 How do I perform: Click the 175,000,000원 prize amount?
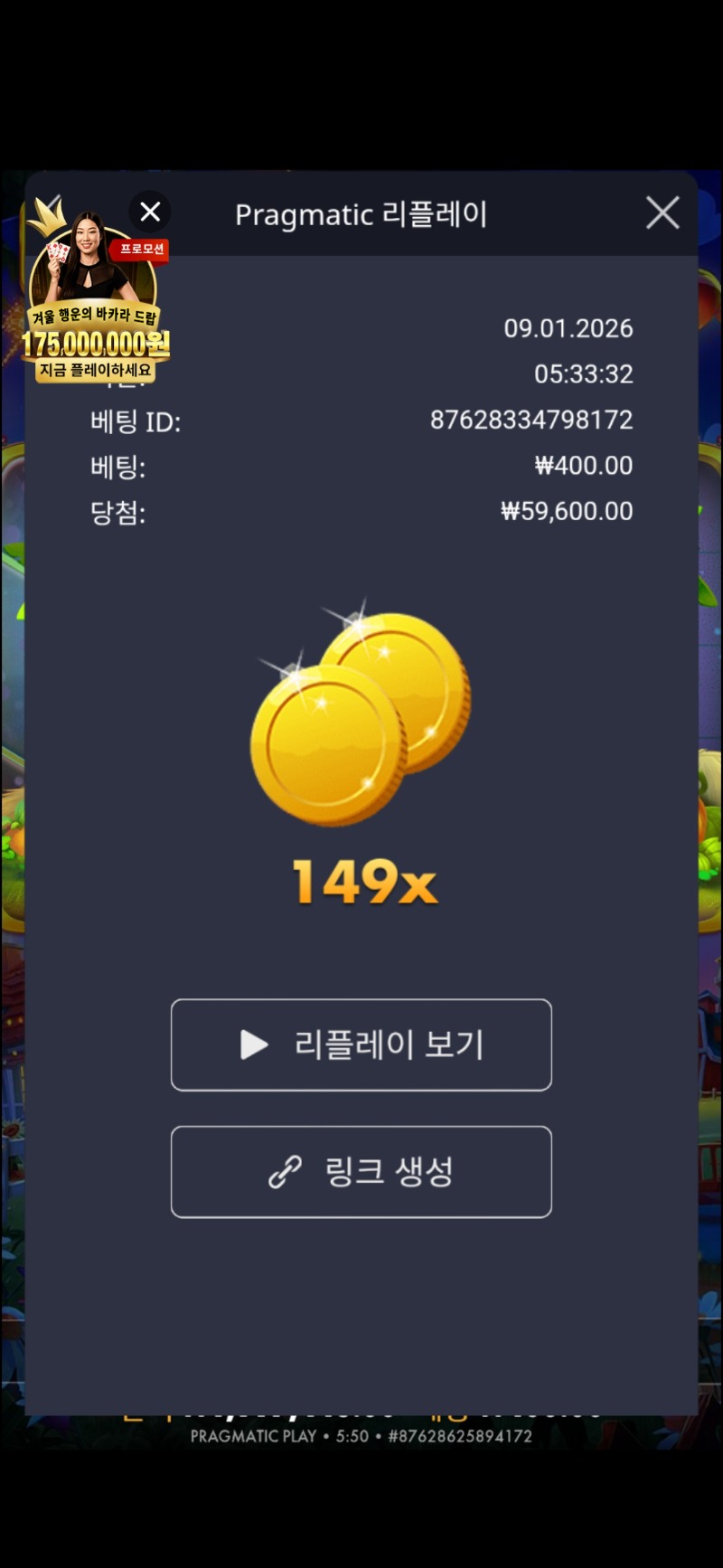(x=95, y=345)
